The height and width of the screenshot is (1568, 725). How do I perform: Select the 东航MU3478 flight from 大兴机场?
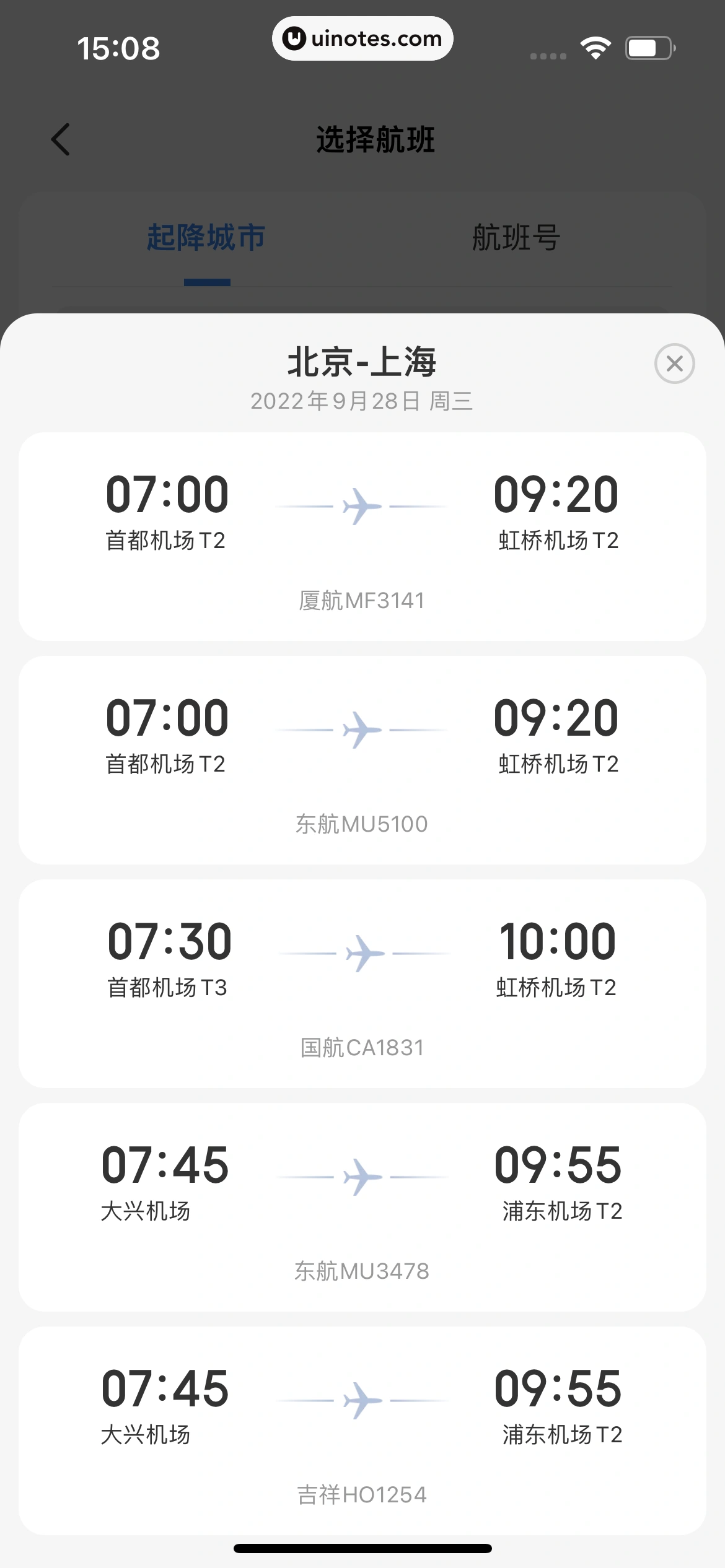[x=362, y=1207]
